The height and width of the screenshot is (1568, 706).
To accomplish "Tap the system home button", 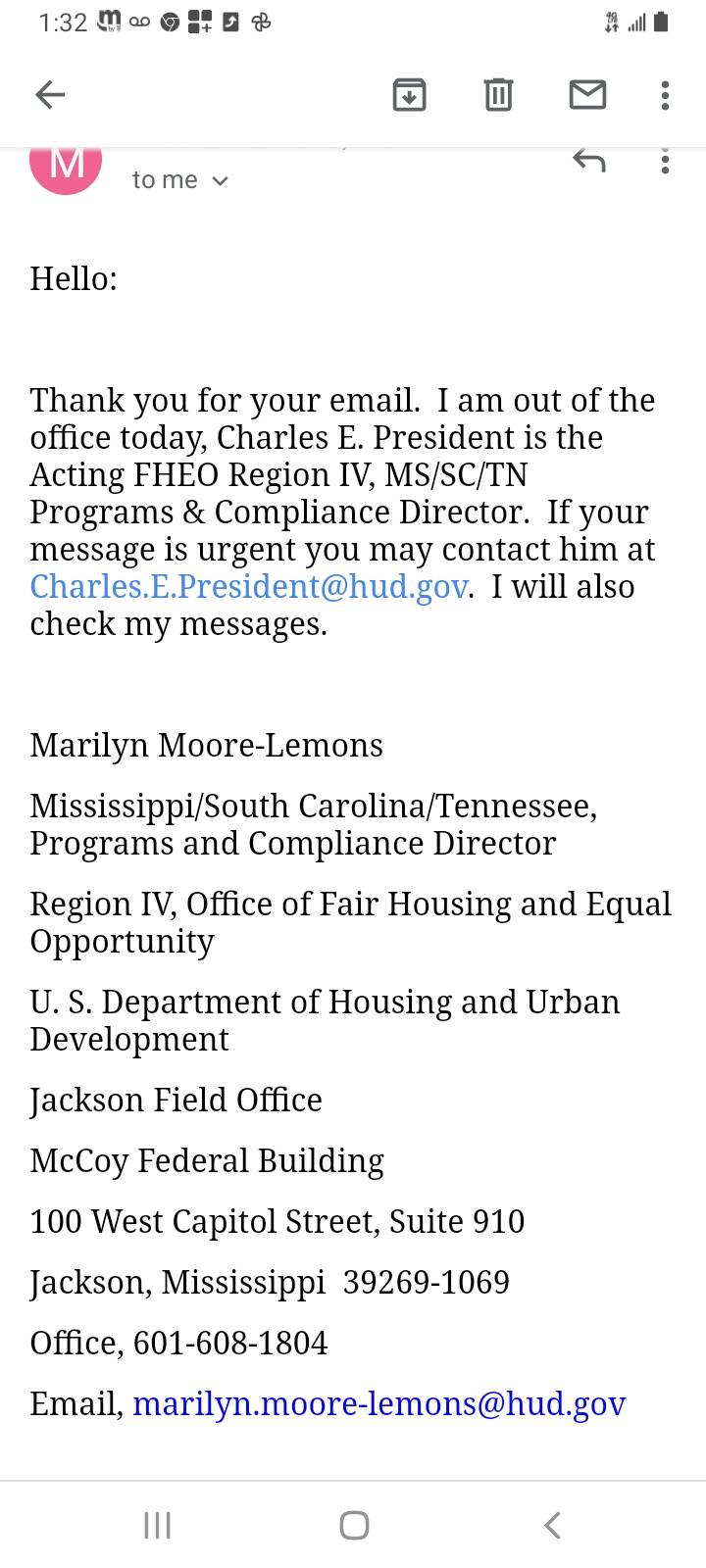I will 354,1525.
